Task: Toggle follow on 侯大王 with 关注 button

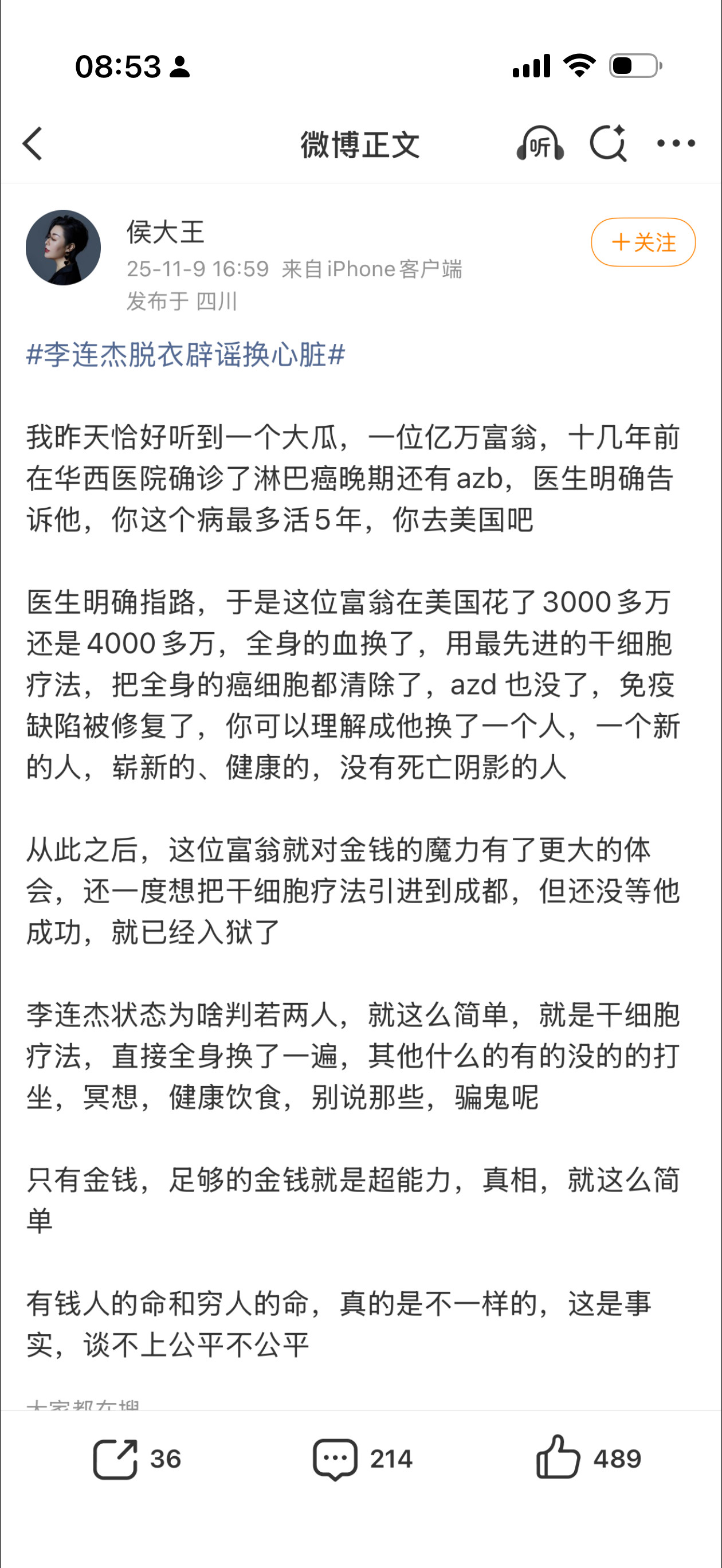Action: [643, 243]
